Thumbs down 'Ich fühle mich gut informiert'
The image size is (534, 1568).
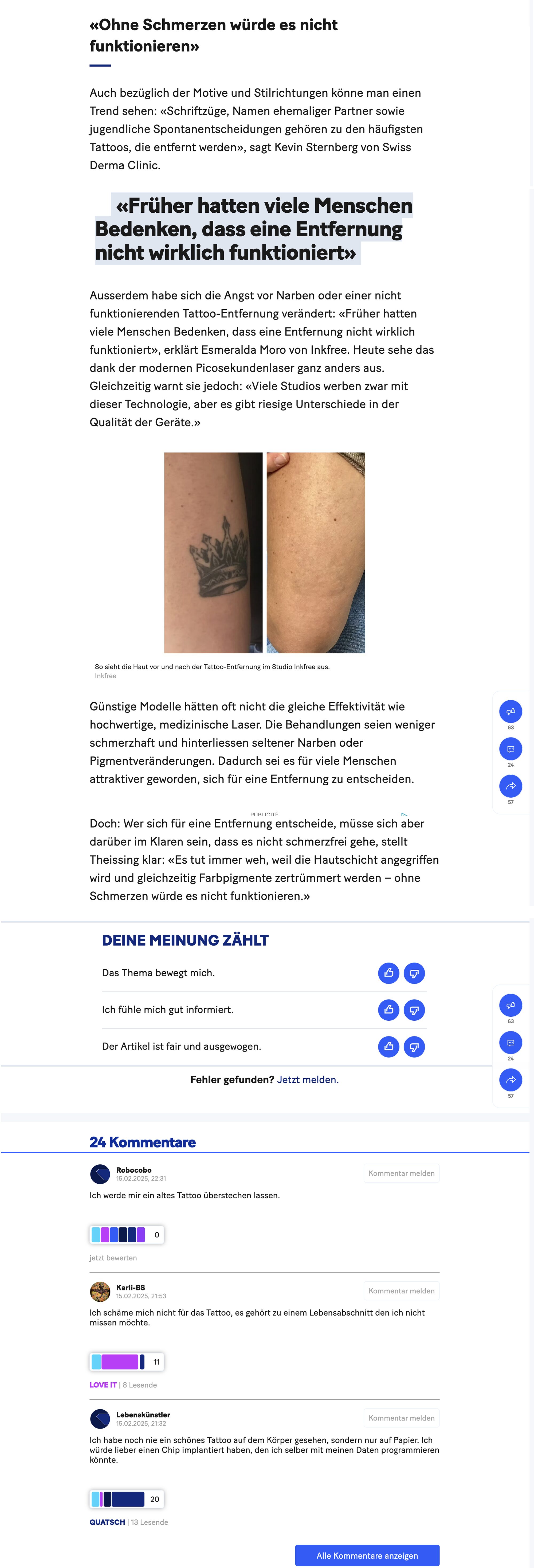coord(414,1010)
